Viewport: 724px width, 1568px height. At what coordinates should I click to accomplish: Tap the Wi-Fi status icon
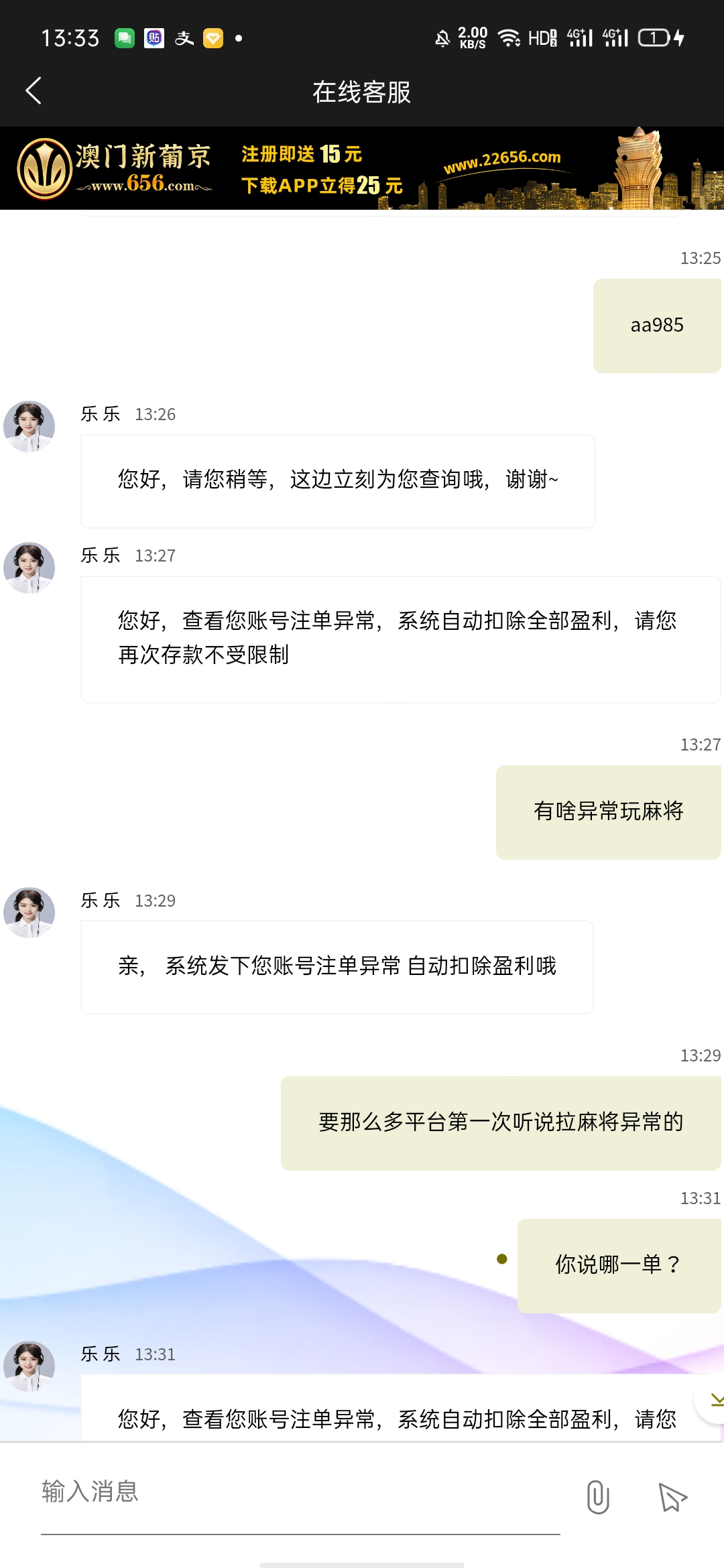[509, 38]
